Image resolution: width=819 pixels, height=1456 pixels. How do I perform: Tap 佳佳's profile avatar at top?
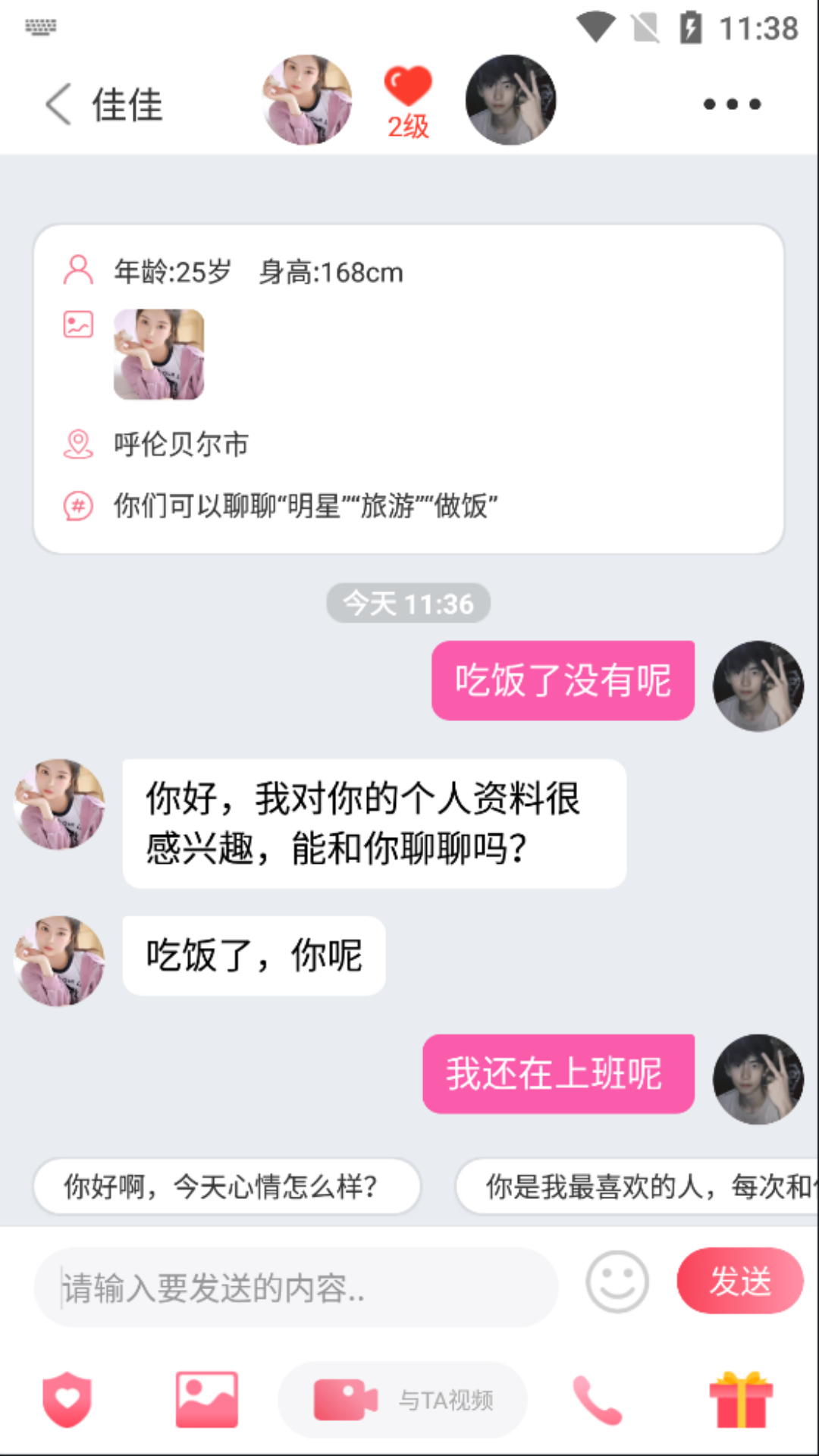306,100
